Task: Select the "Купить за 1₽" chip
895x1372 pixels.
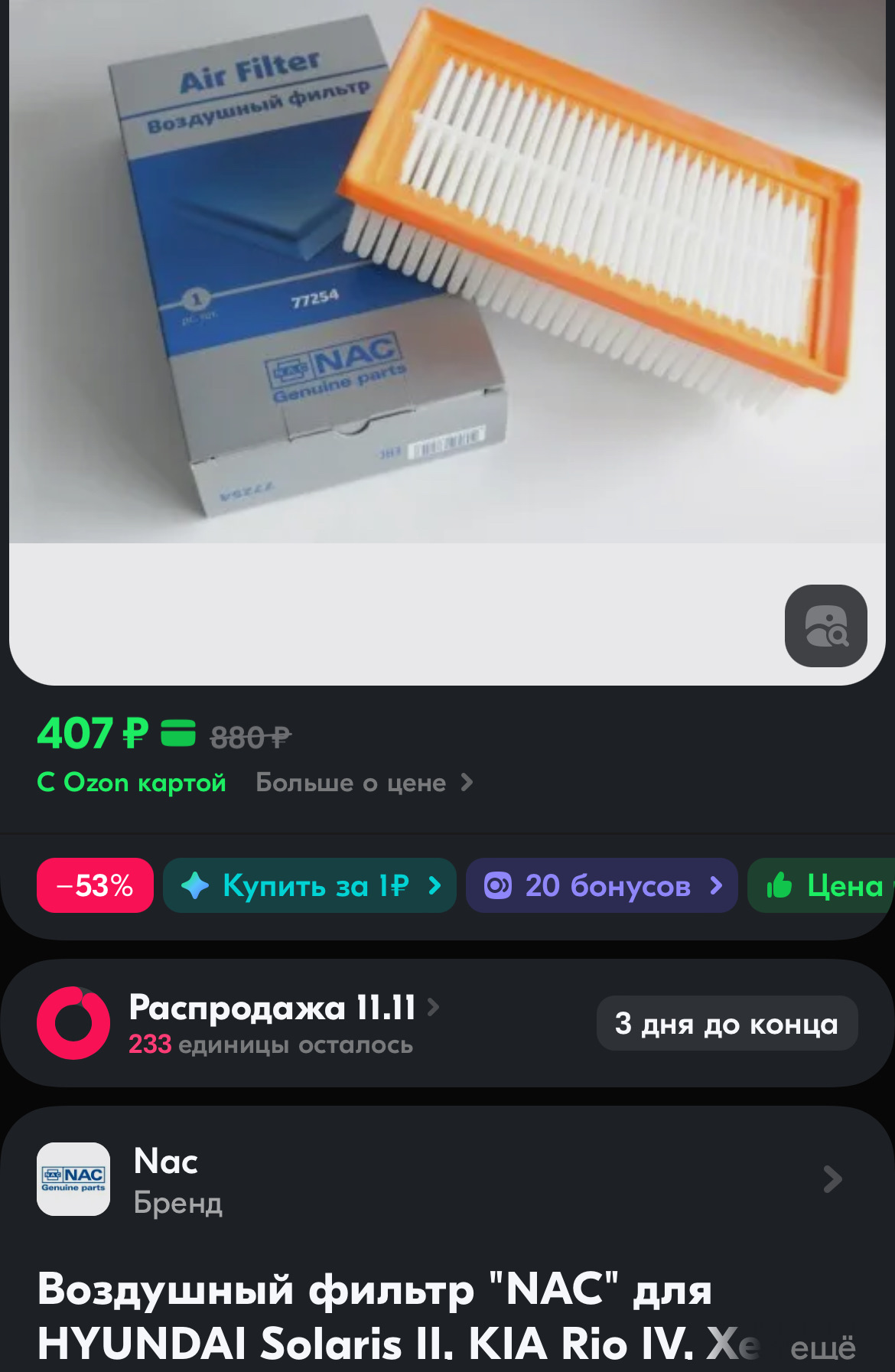Action: coord(310,885)
